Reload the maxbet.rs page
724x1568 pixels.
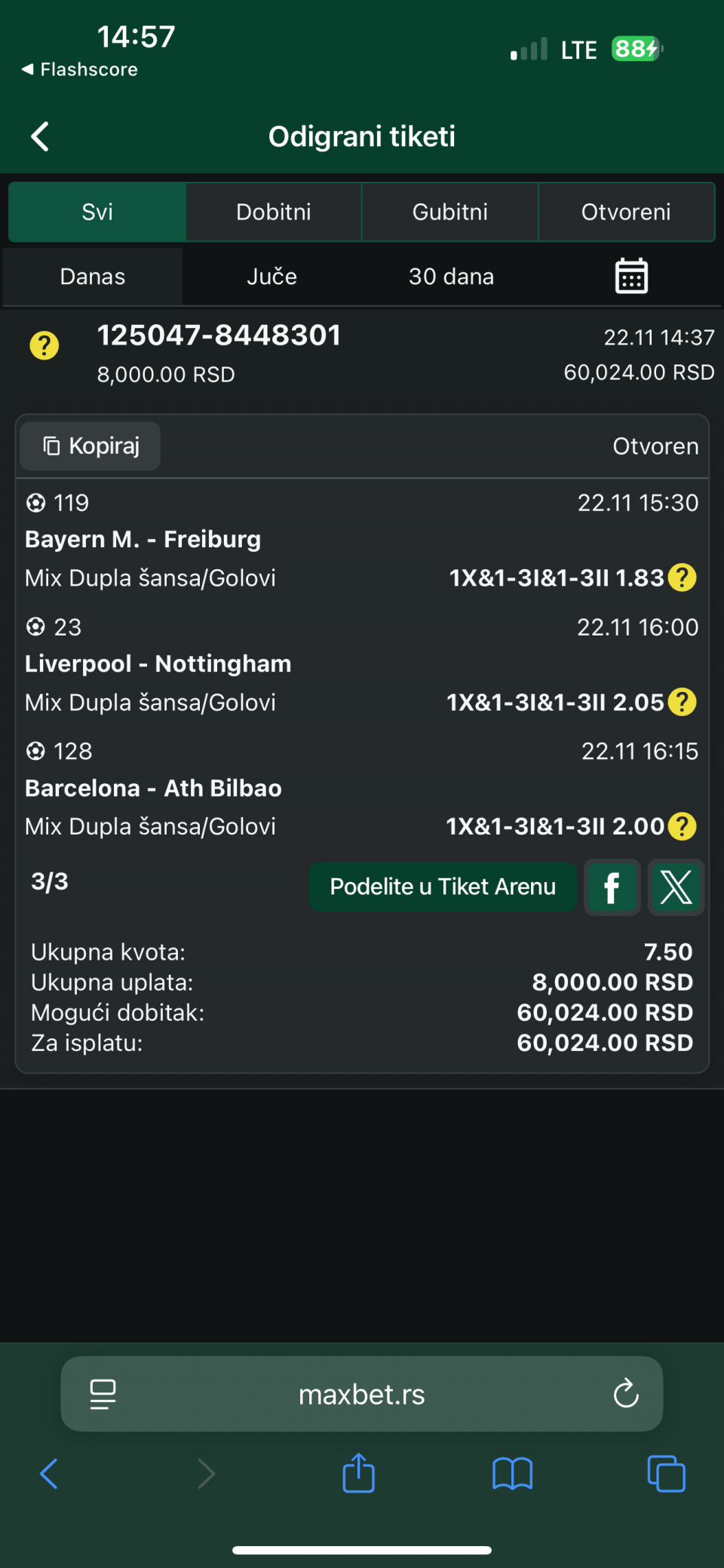(626, 1394)
